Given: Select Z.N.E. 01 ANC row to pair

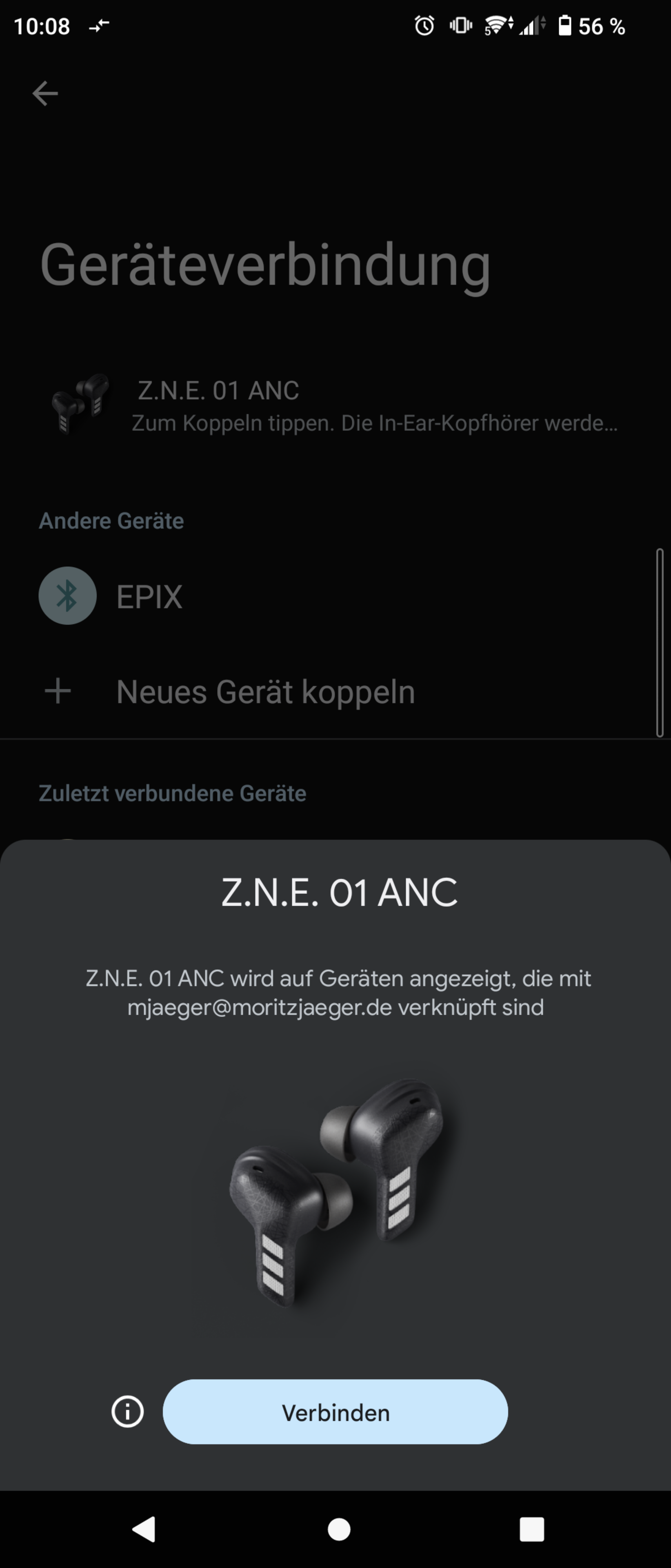Looking at the screenshot, I should [335, 405].
